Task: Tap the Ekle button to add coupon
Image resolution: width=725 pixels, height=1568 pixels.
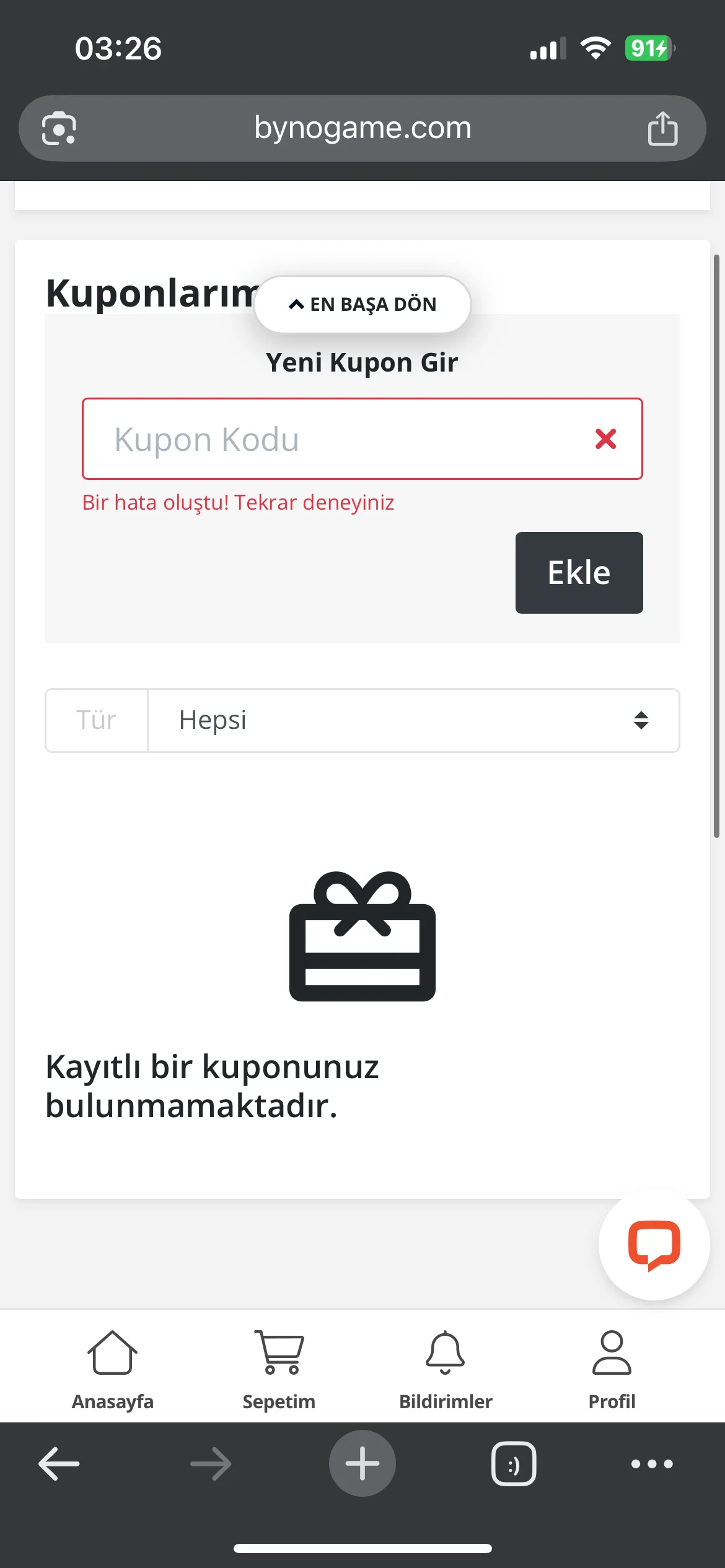Action: tap(579, 572)
